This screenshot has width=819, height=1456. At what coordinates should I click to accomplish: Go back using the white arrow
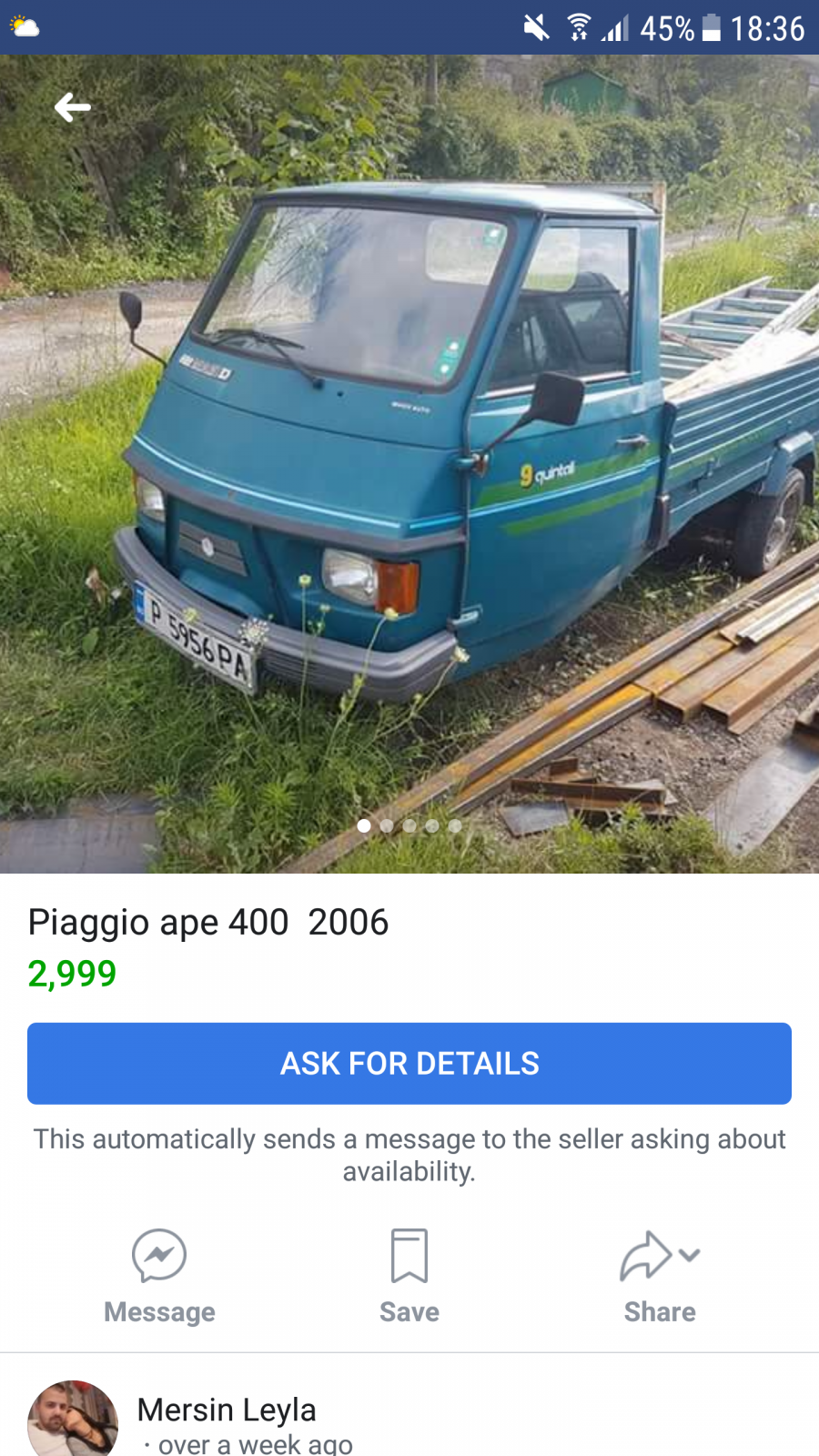(x=72, y=107)
